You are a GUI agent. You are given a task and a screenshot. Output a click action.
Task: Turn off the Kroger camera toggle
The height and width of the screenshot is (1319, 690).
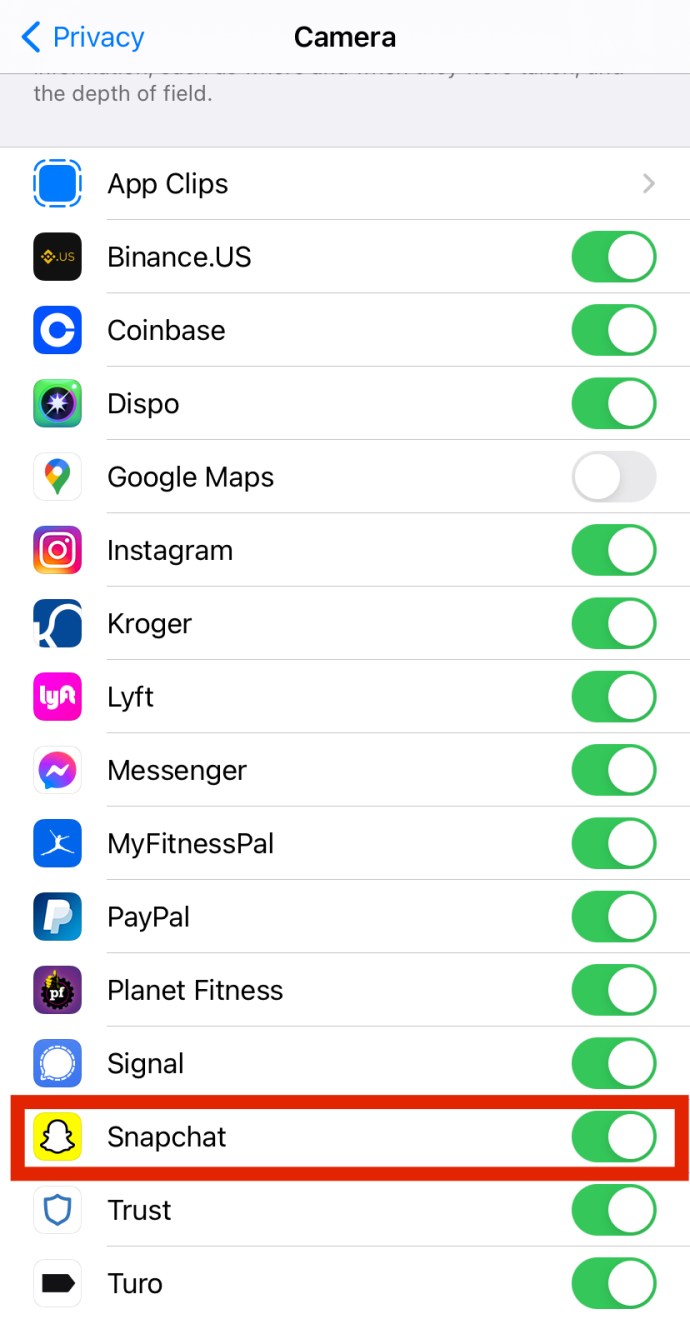613,624
